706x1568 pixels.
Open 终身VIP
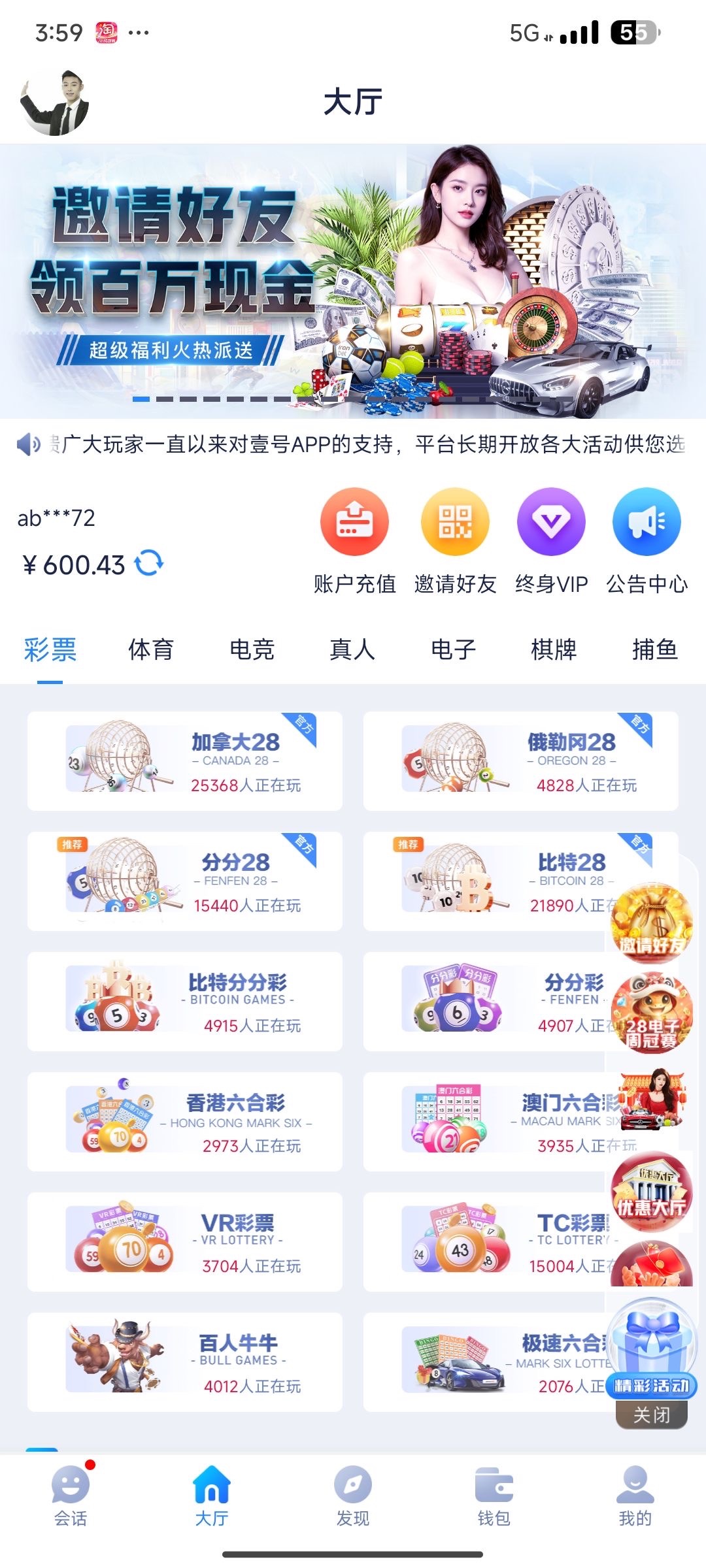click(551, 522)
